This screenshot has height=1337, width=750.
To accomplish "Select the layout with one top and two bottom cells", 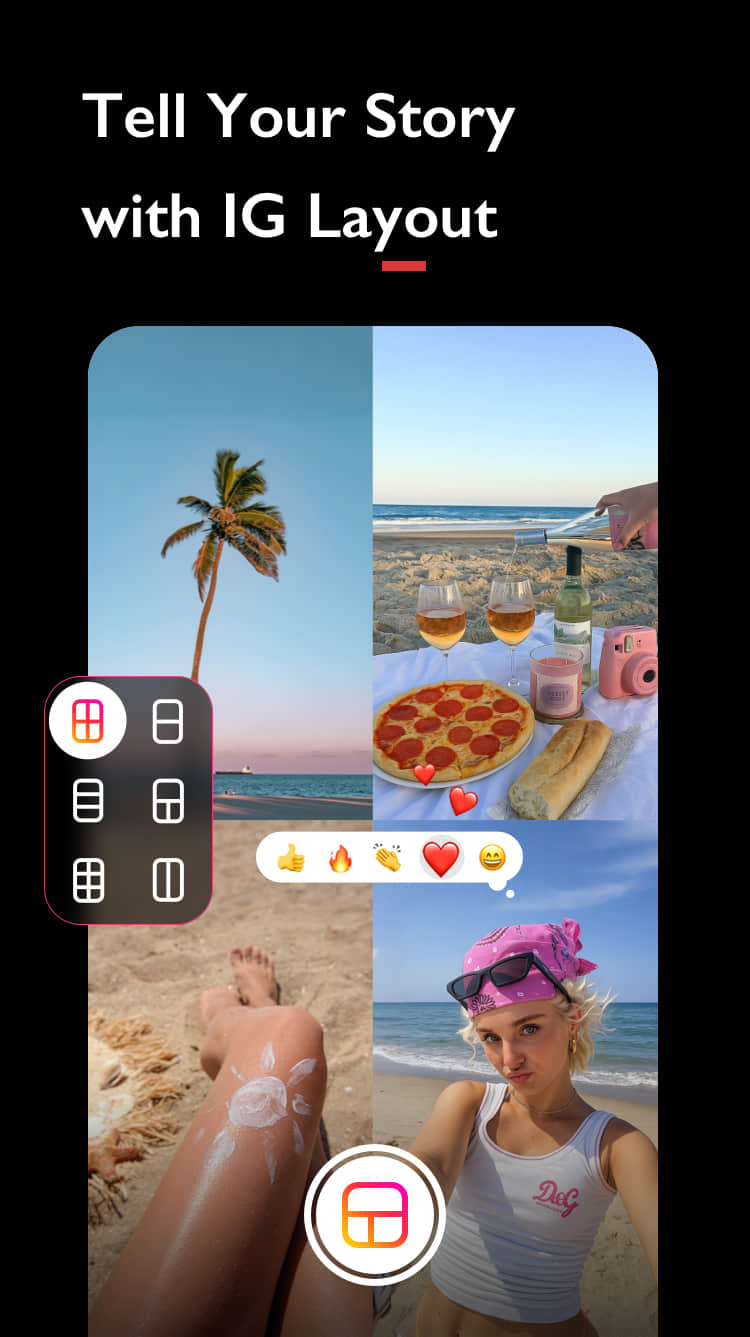I will (169, 800).
